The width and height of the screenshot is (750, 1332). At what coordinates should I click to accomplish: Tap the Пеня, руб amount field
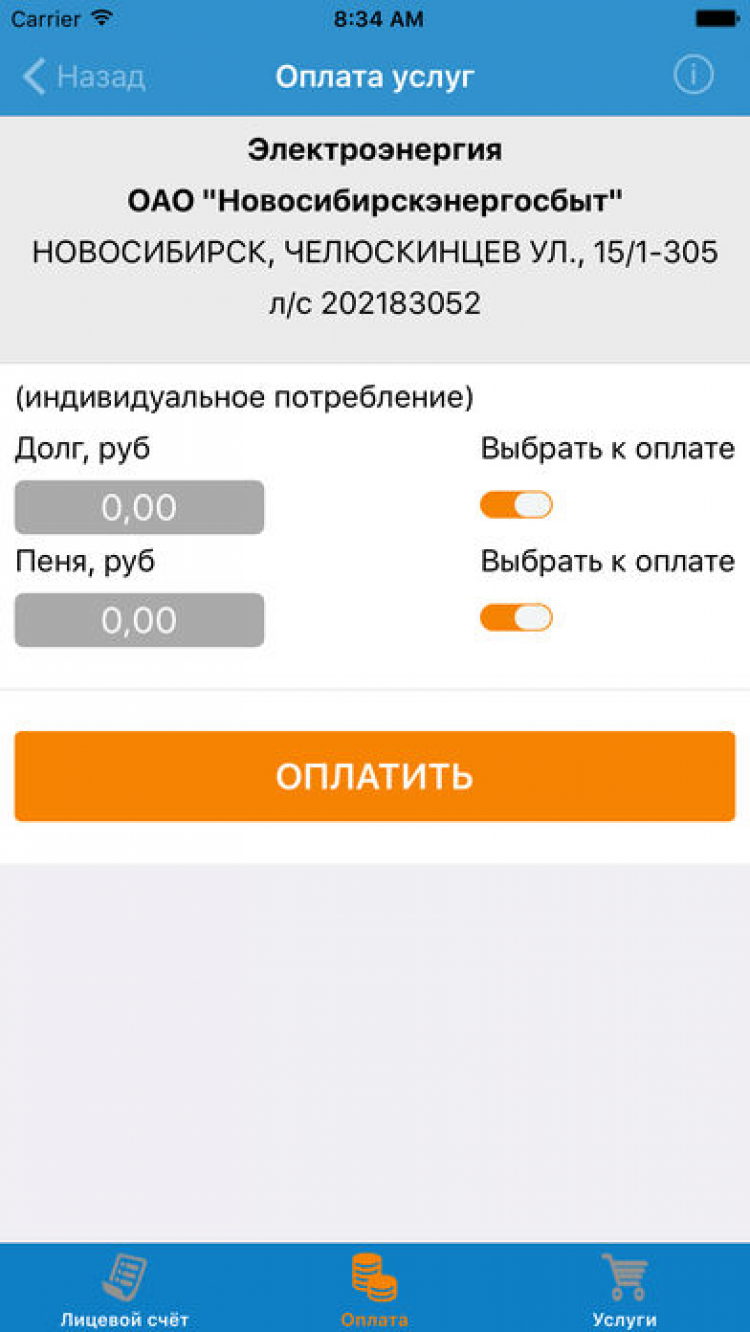pos(139,620)
